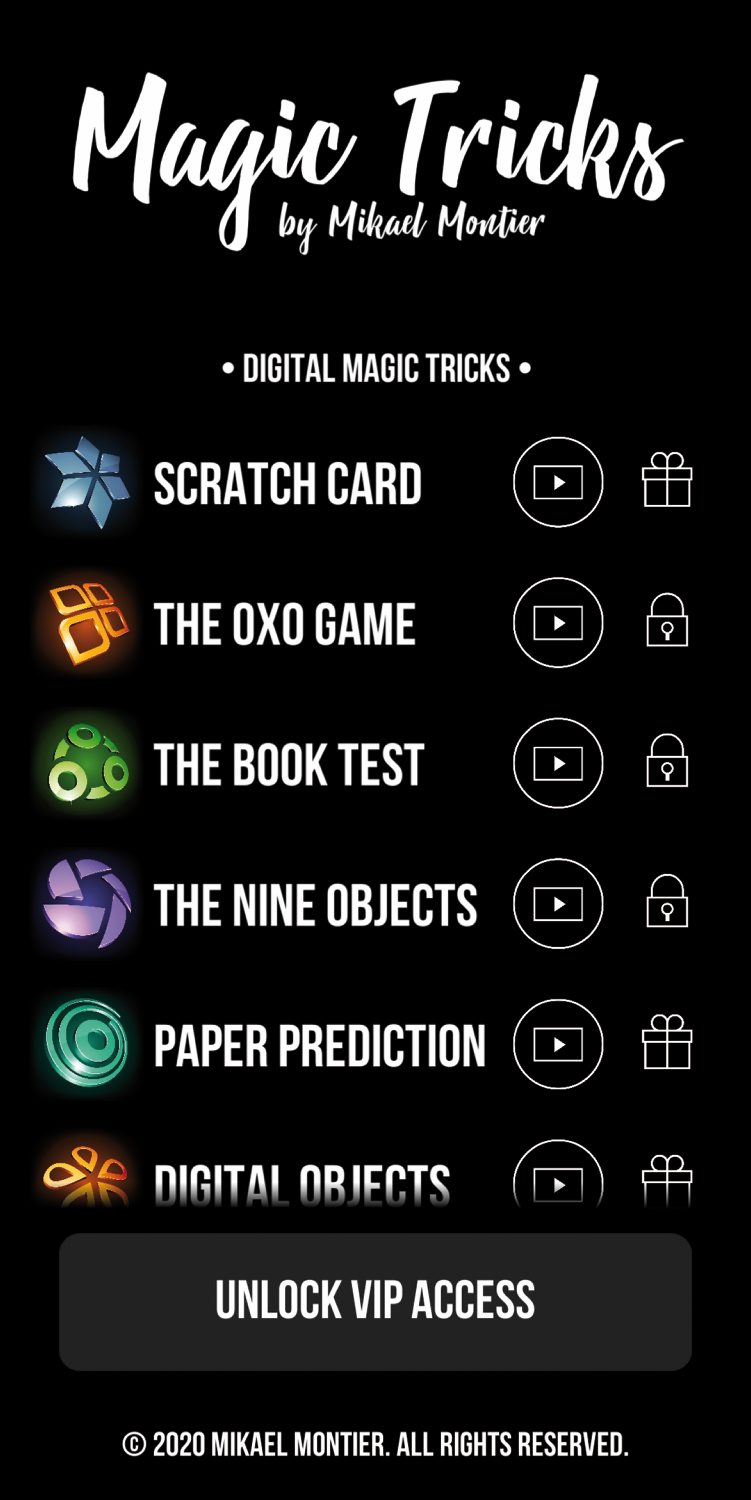Play the Paper Prediction video
Screen dimensions: 751x1500
558,1044
